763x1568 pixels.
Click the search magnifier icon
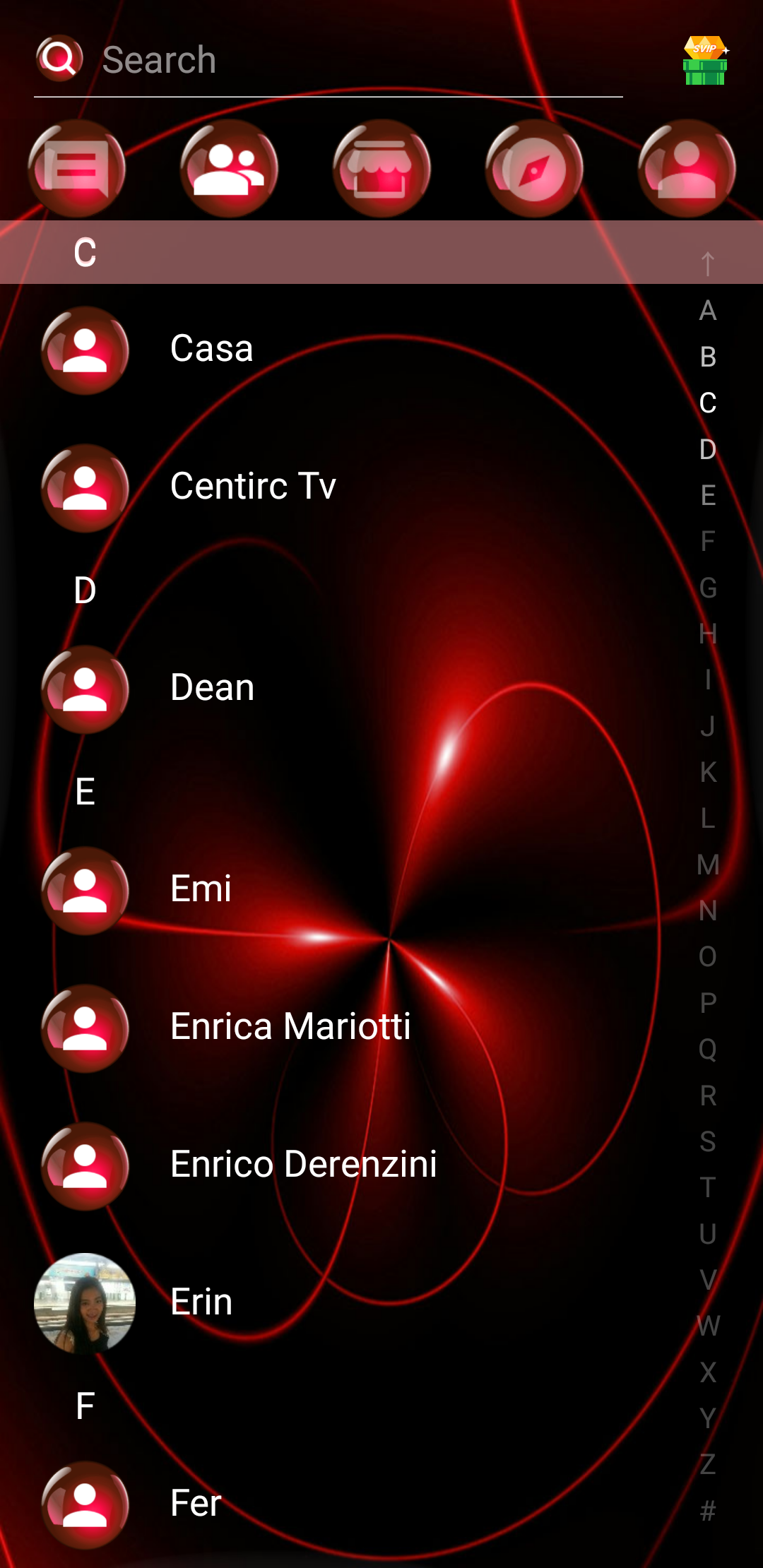[59, 59]
